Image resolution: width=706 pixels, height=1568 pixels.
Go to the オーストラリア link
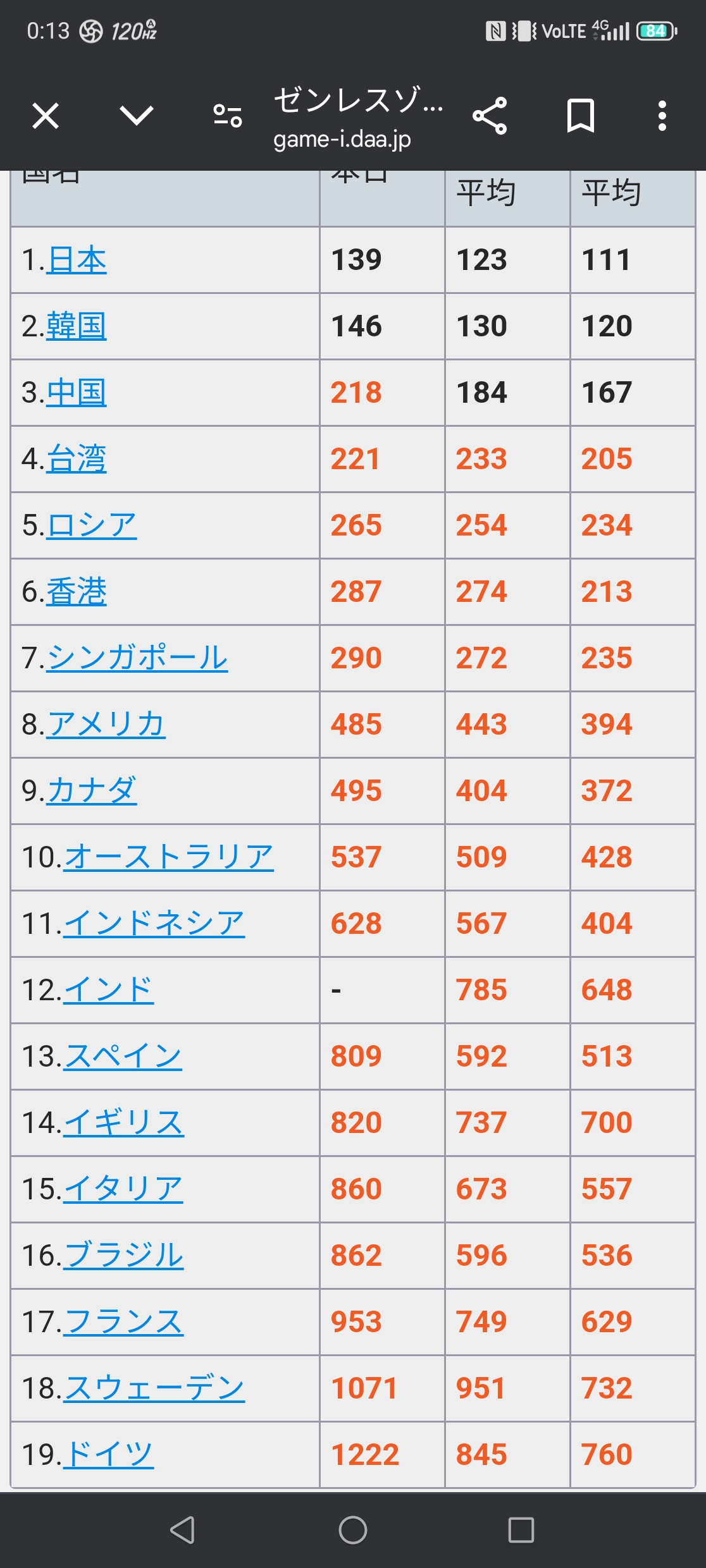[x=168, y=858]
